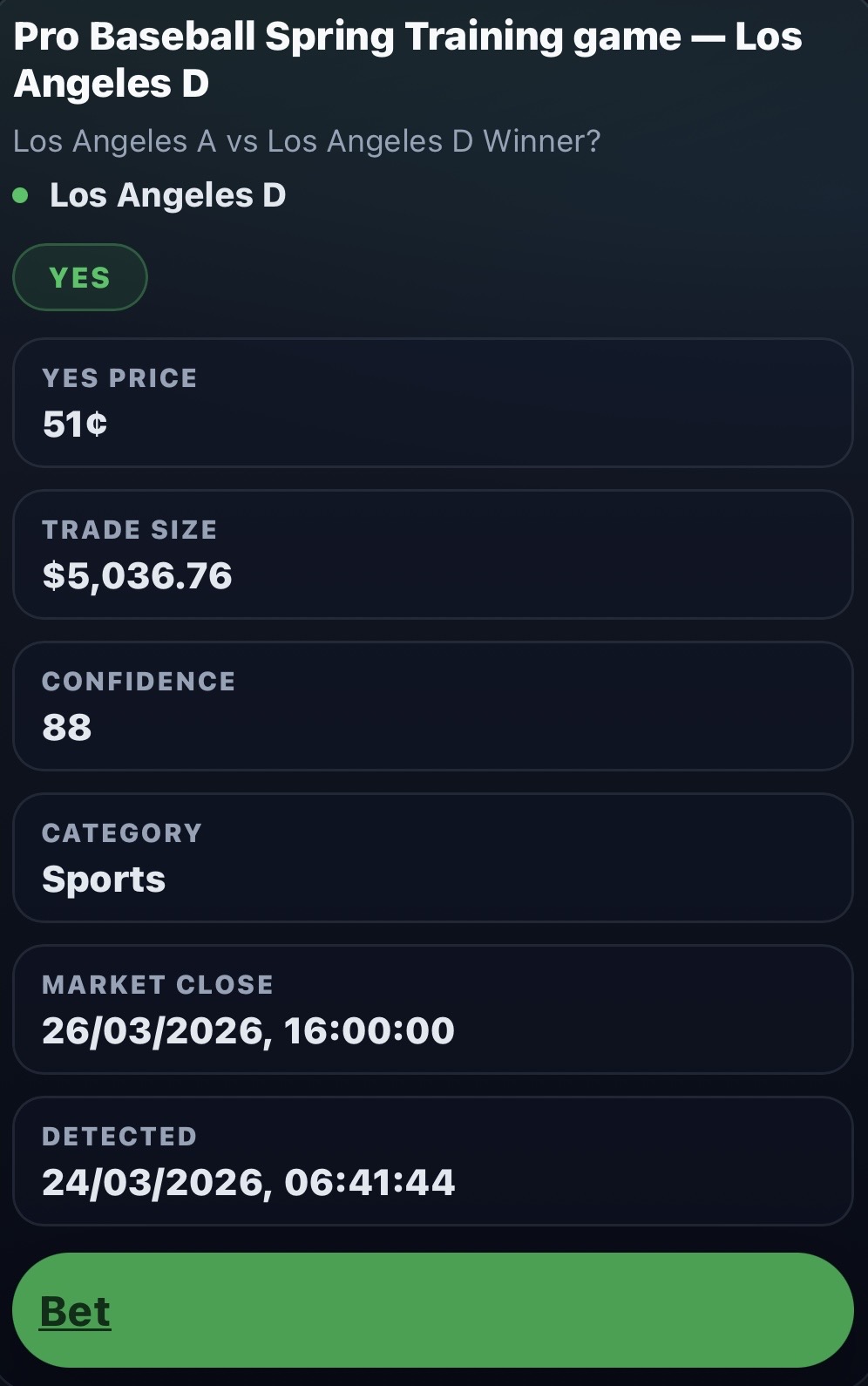Select the Sports category value
This screenshot has height=1386, width=868.
click(x=104, y=880)
